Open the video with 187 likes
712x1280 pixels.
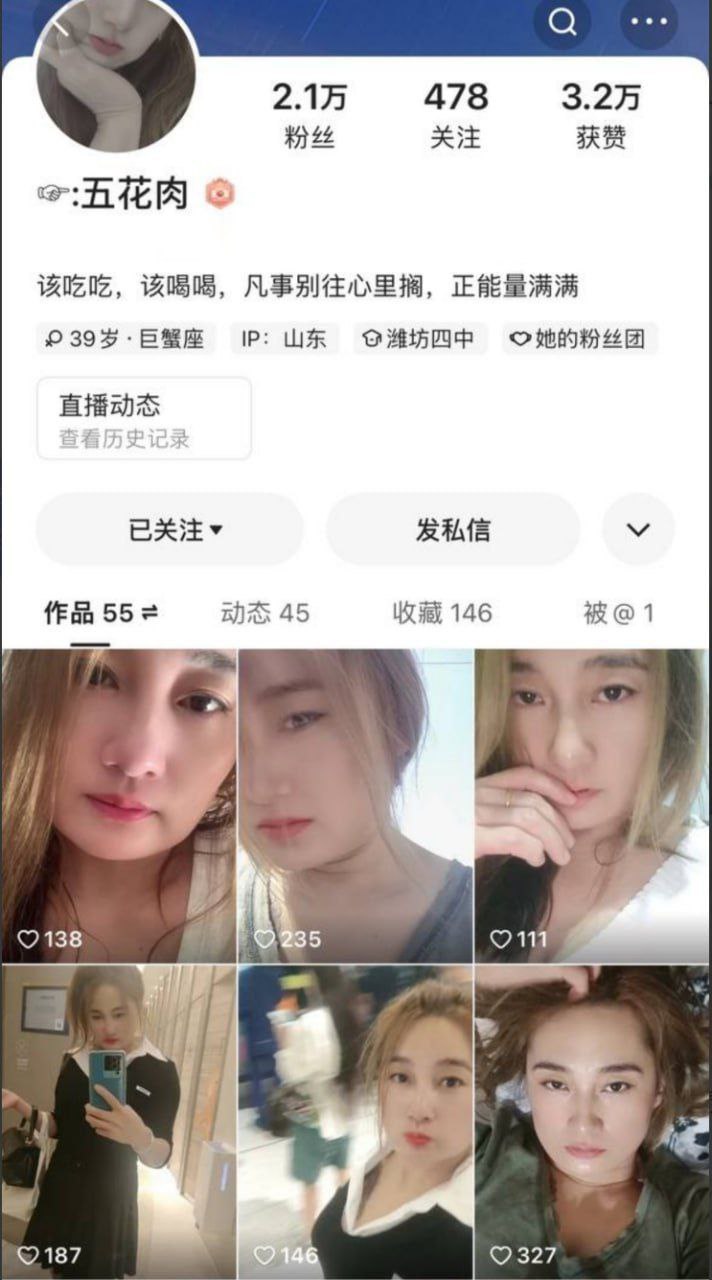119,1120
